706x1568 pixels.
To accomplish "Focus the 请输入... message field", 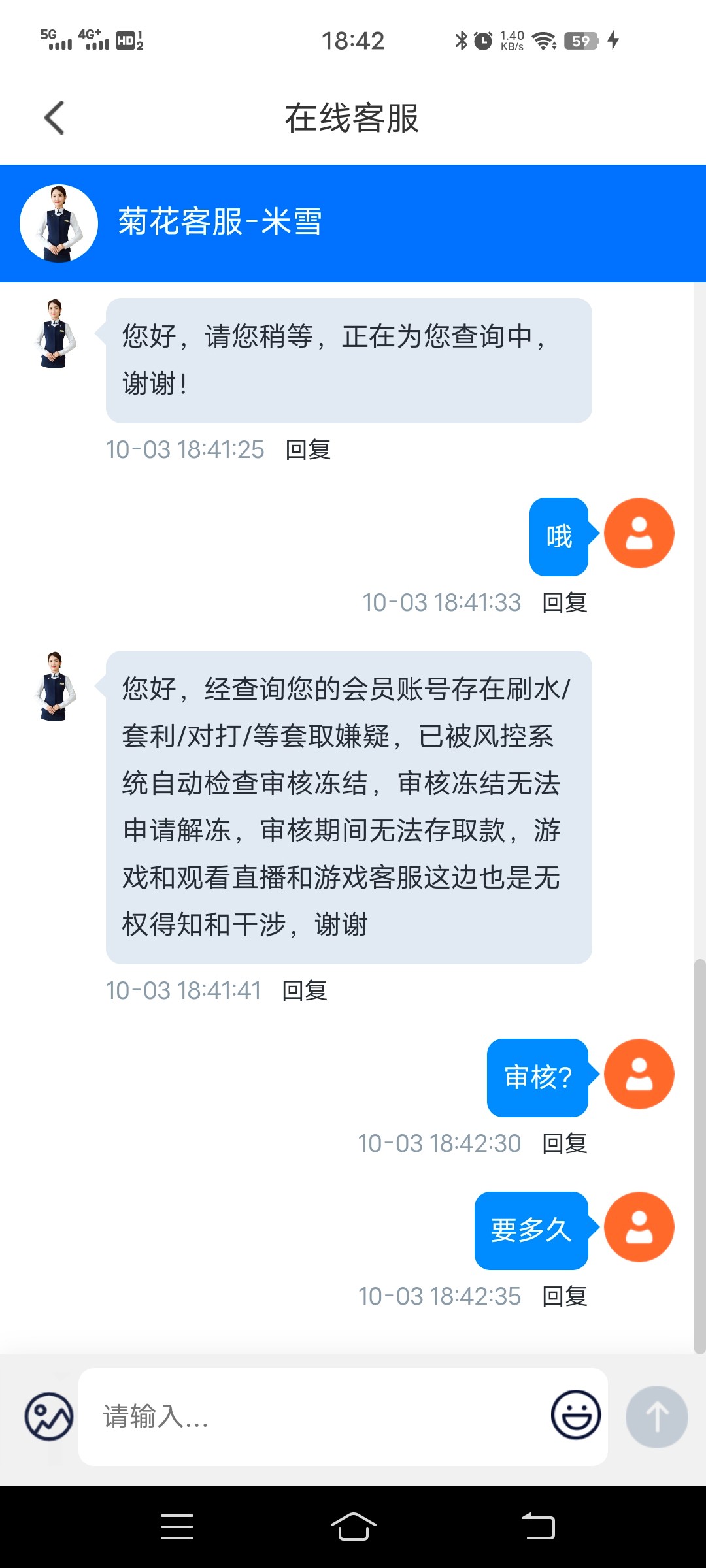I will tap(314, 1416).
